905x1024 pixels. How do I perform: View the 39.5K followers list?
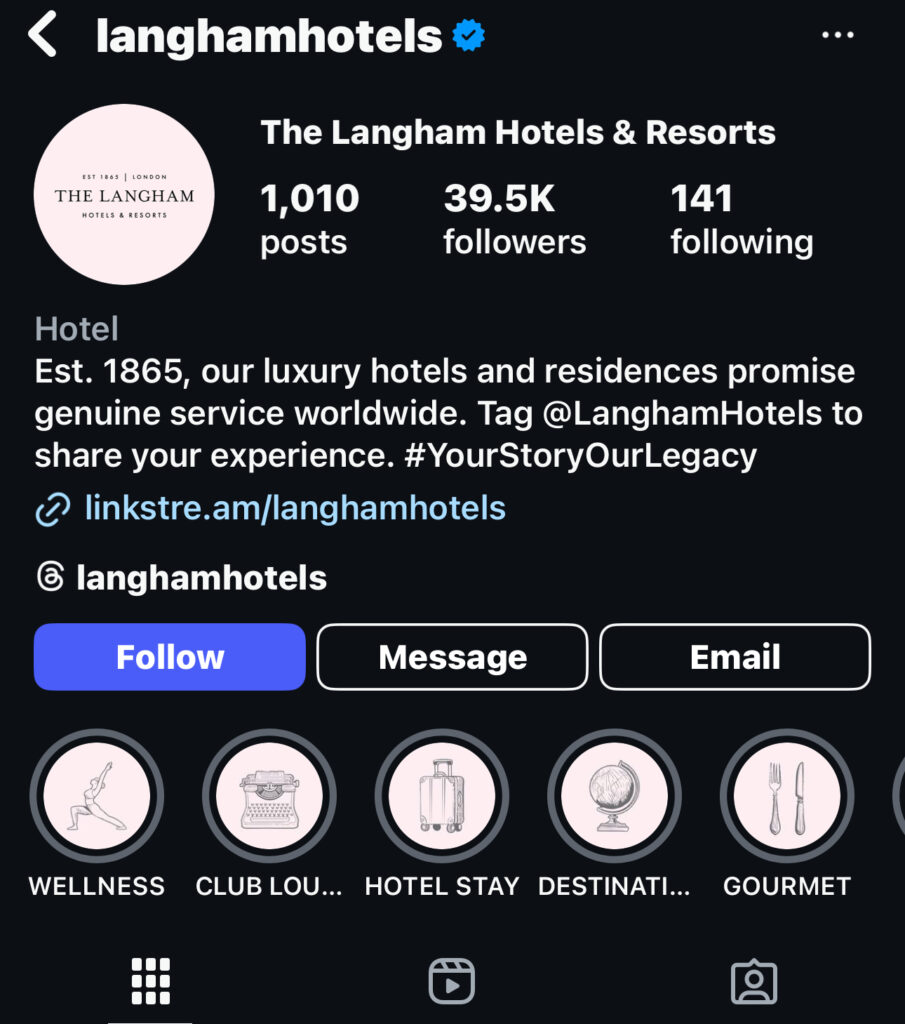coord(514,219)
